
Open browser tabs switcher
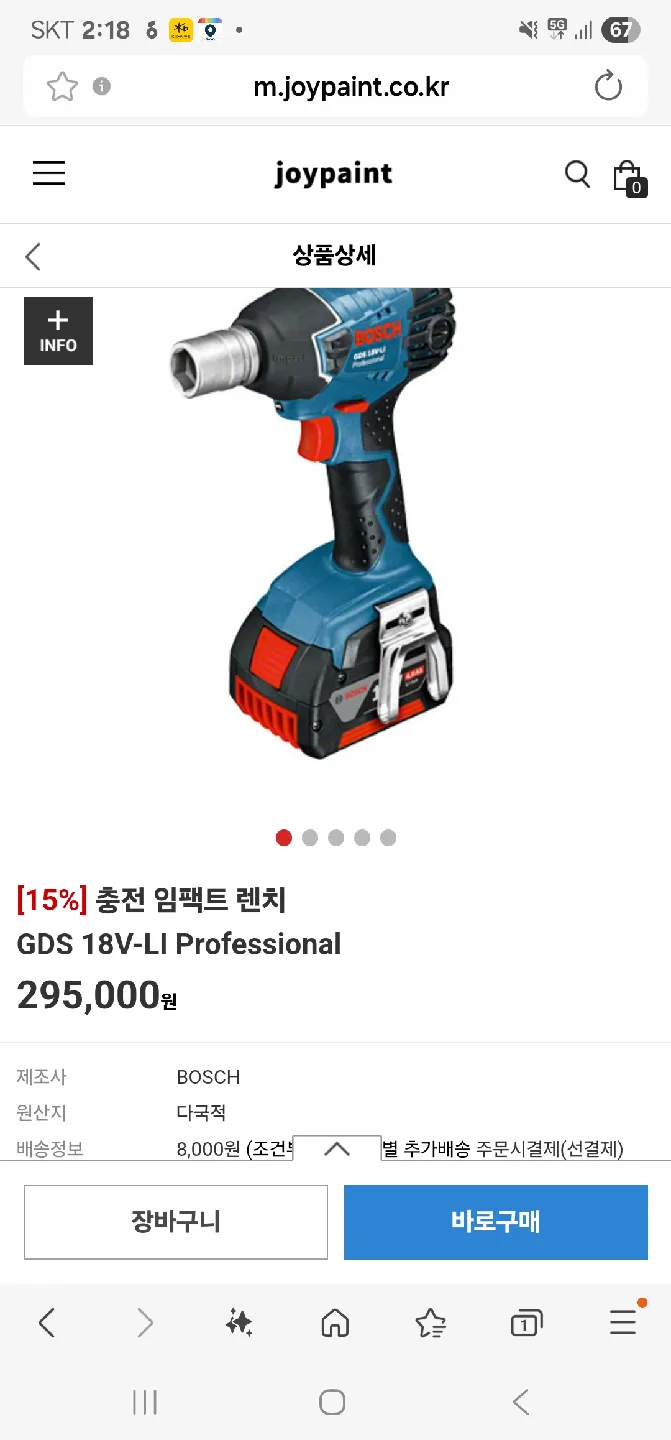526,1324
